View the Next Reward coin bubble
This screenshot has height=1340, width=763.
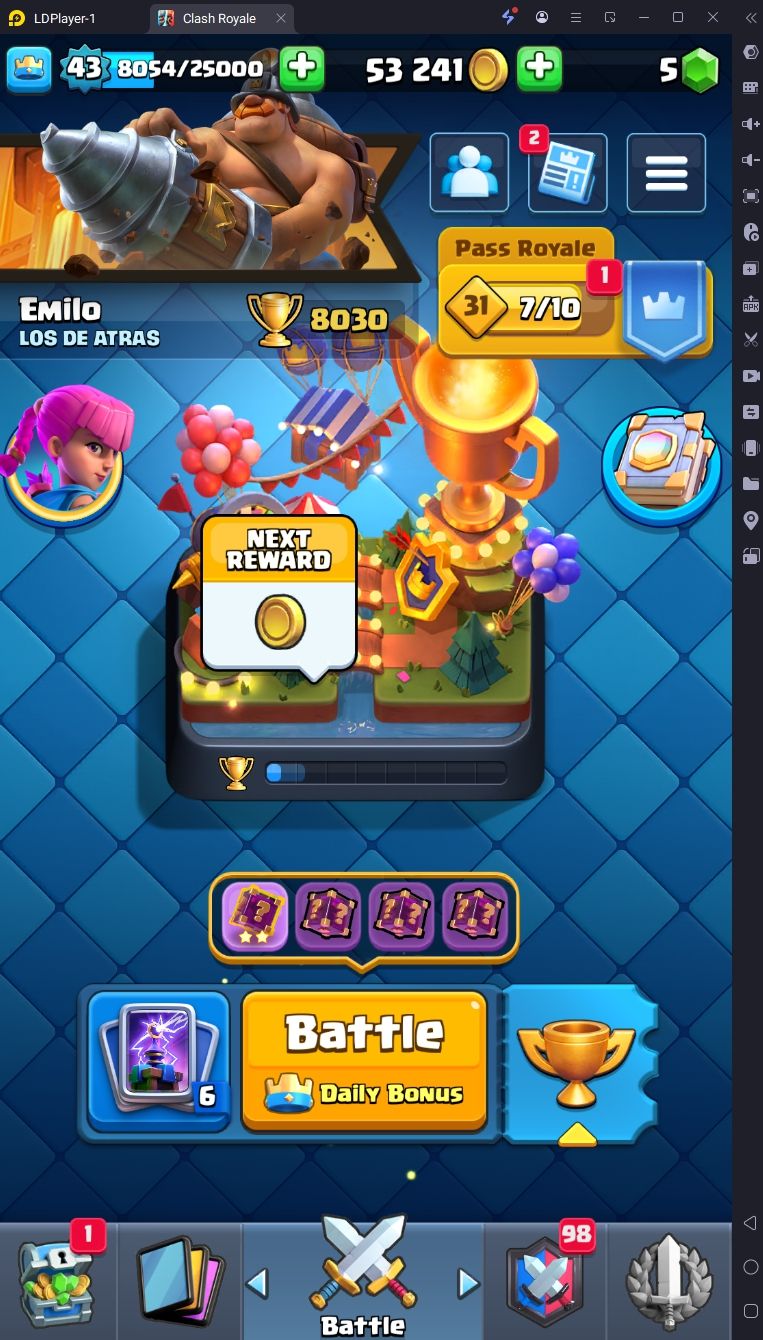[279, 595]
